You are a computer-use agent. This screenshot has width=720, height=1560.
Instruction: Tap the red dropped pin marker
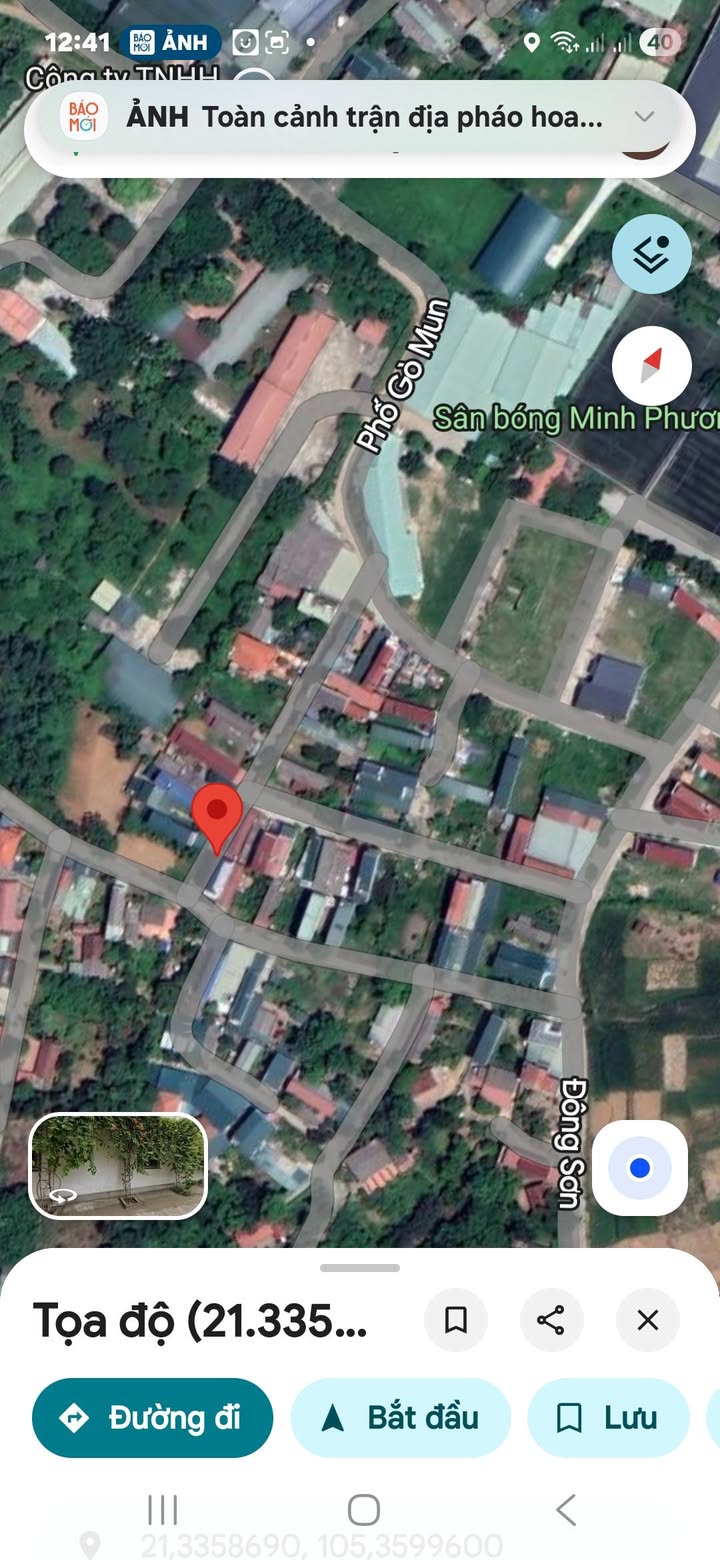click(x=217, y=812)
